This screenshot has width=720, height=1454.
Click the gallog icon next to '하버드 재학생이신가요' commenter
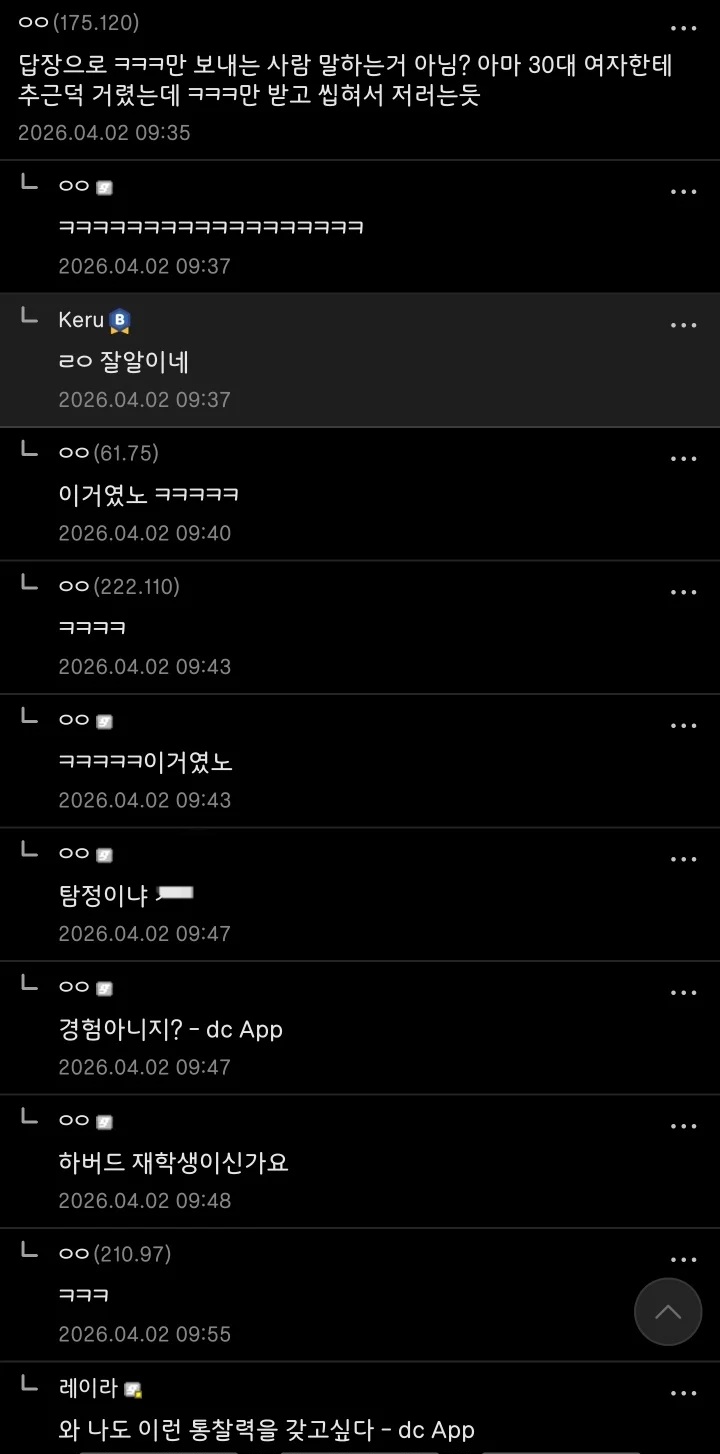click(x=104, y=1120)
